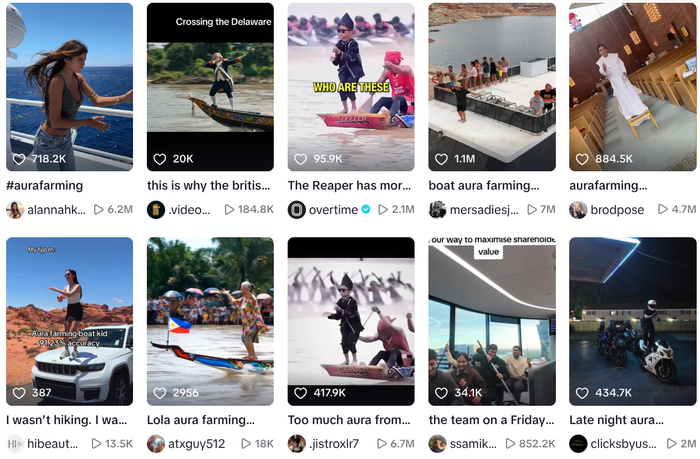This screenshot has height=459, width=700.
Task: Open the team on a Friday video
Action: (x=492, y=321)
